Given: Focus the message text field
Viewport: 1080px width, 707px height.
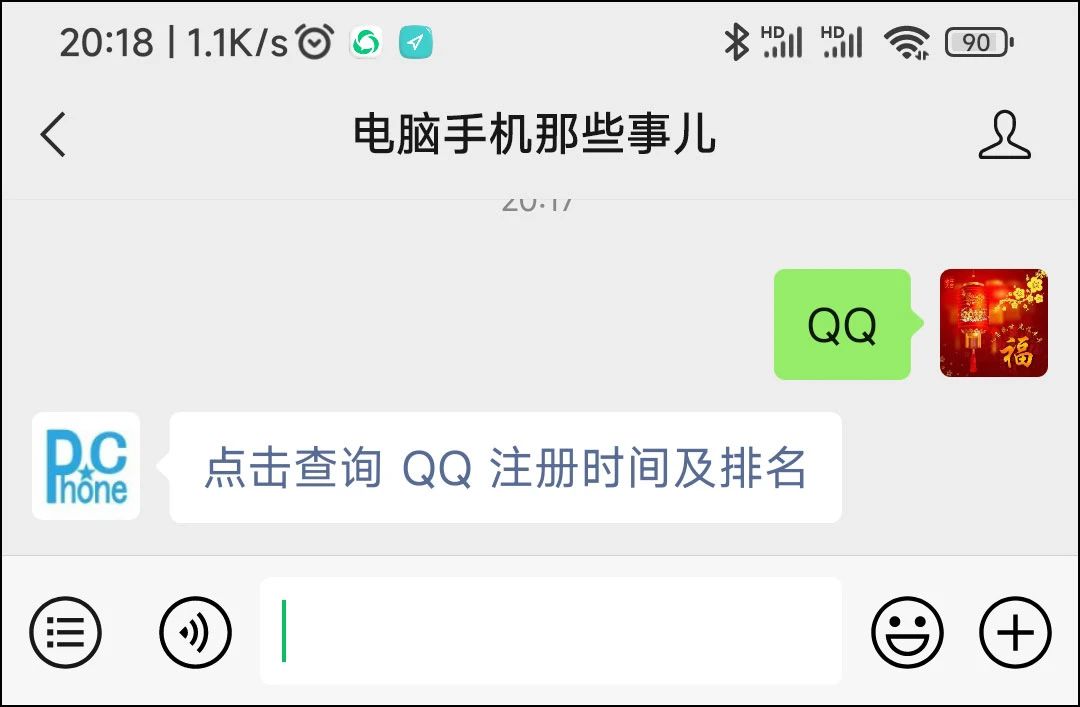Looking at the screenshot, I should tap(550, 632).
